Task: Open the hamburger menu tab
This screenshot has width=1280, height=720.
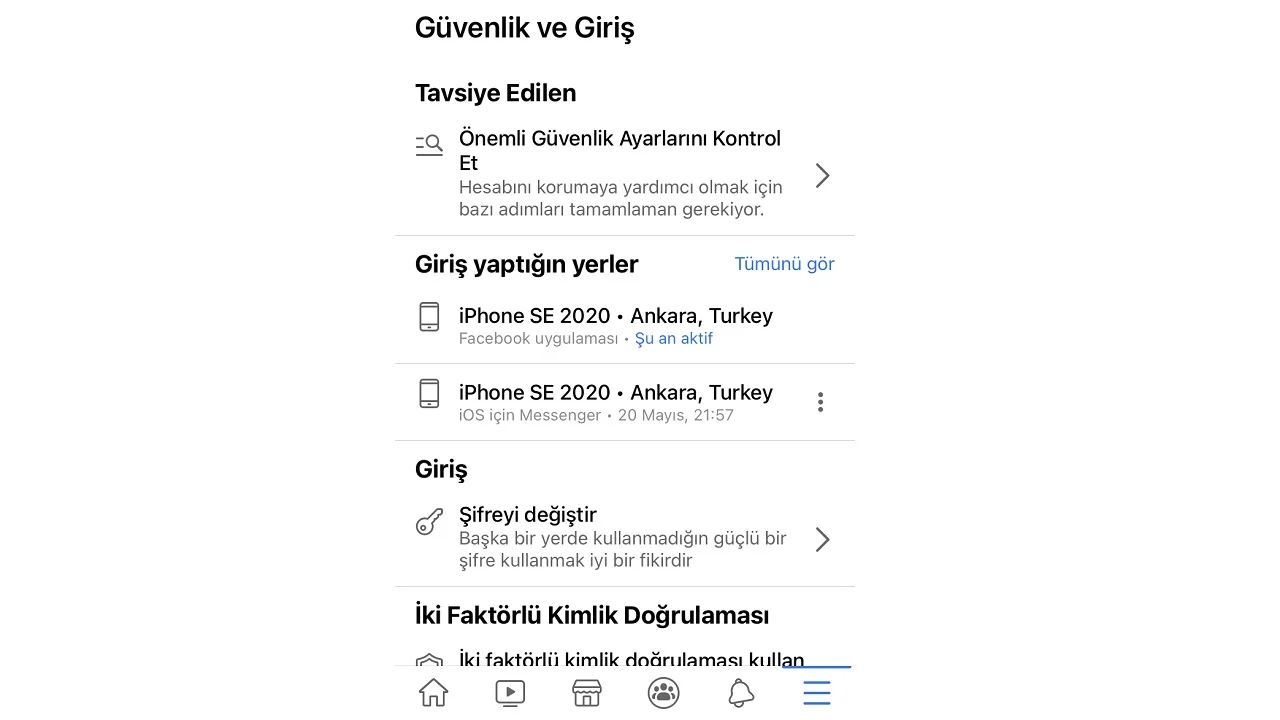Action: tap(817, 693)
